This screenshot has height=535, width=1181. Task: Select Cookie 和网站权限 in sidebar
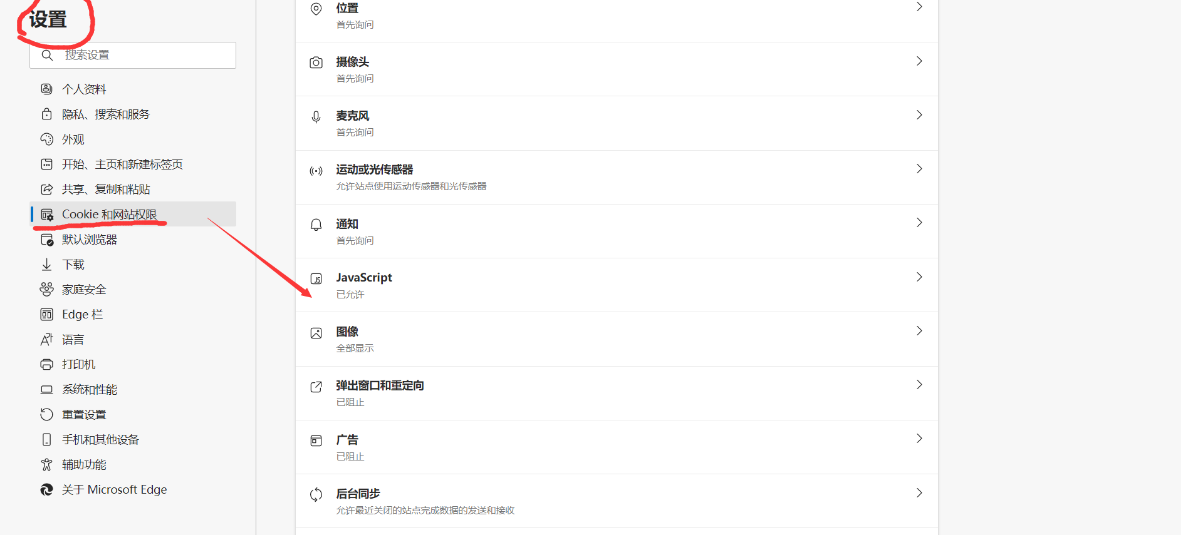[109, 214]
